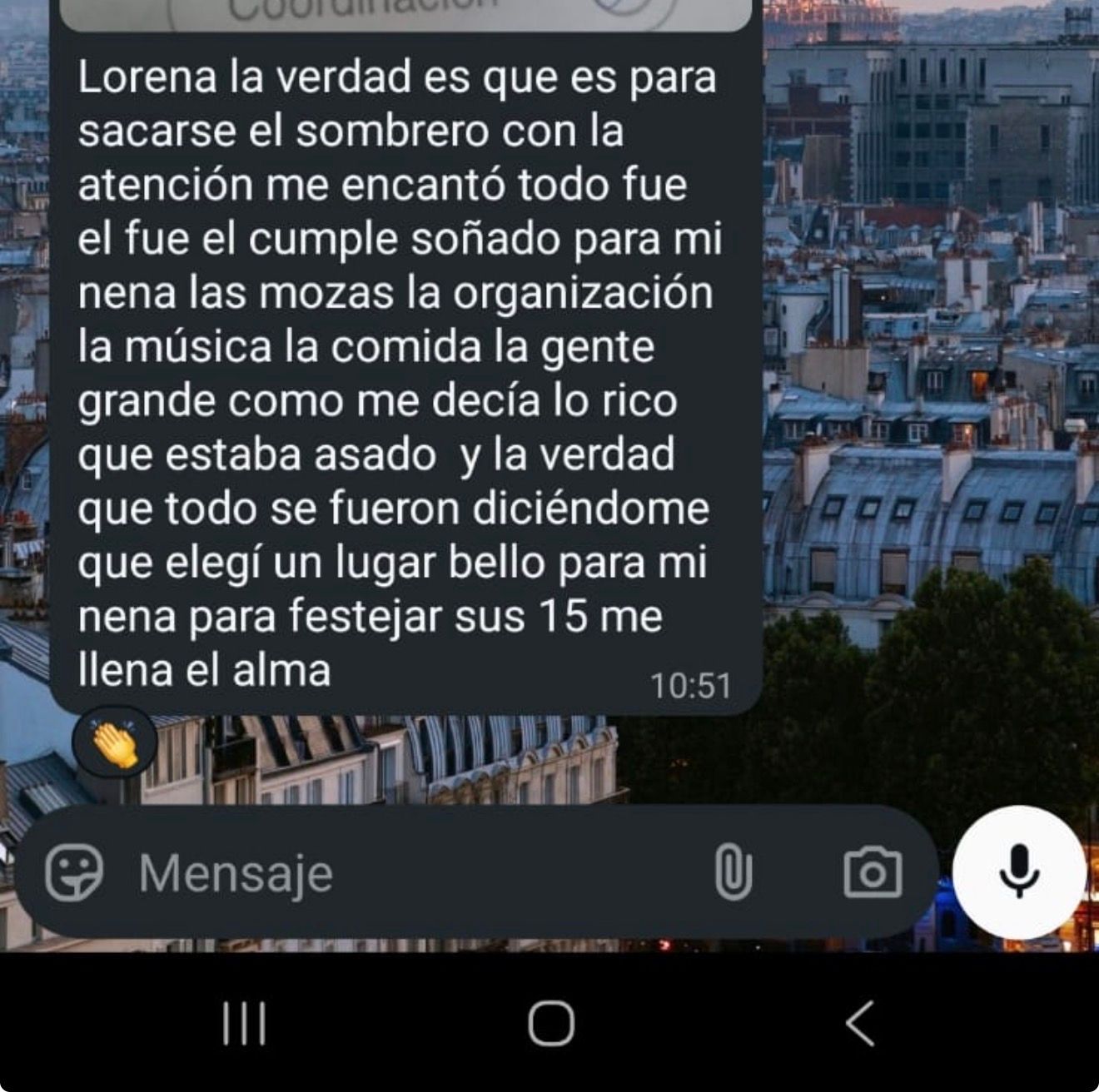
Task: Attach a file with the paperclip
Action: click(x=733, y=873)
